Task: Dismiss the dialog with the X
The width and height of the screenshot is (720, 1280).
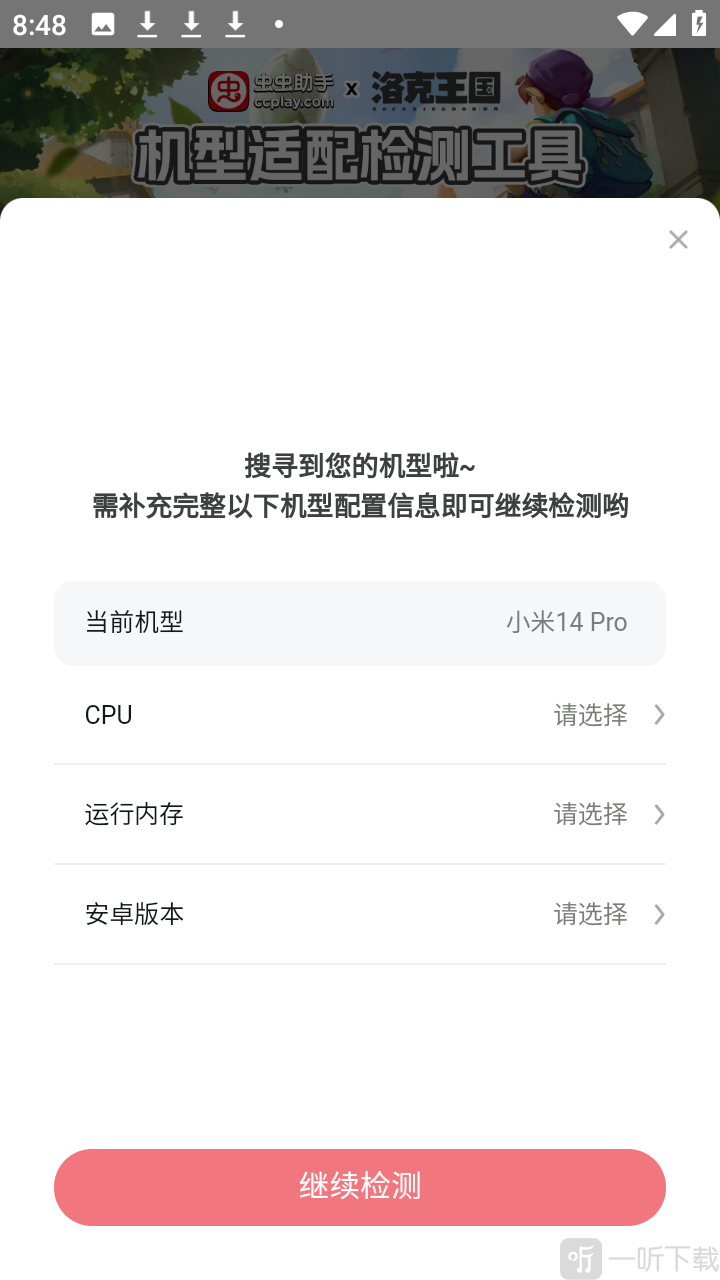Action: tap(678, 239)
